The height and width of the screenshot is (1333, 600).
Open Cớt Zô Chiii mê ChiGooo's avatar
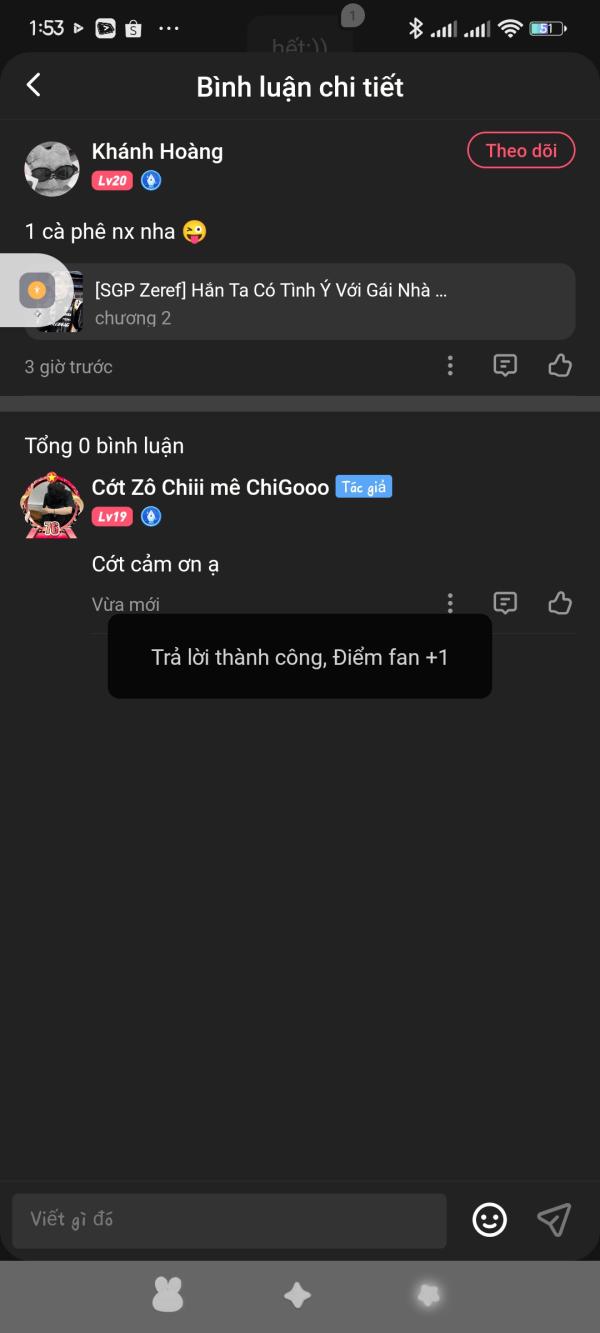click(x=52, y=505)
